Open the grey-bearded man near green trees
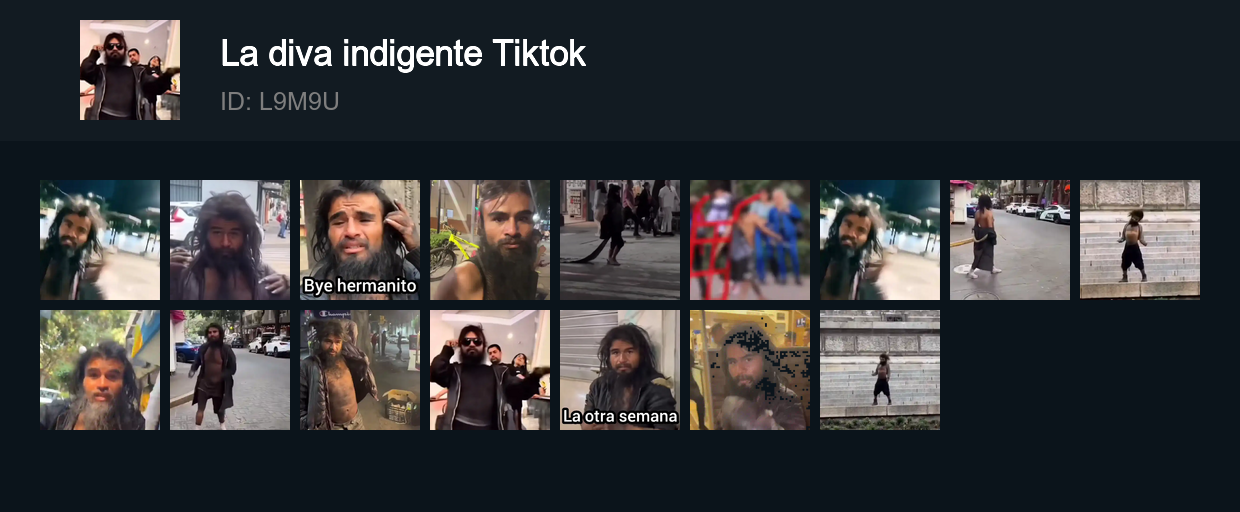The width and height of the screenshot is (1240, 512). pyautogui.click(x=100, y=370)
